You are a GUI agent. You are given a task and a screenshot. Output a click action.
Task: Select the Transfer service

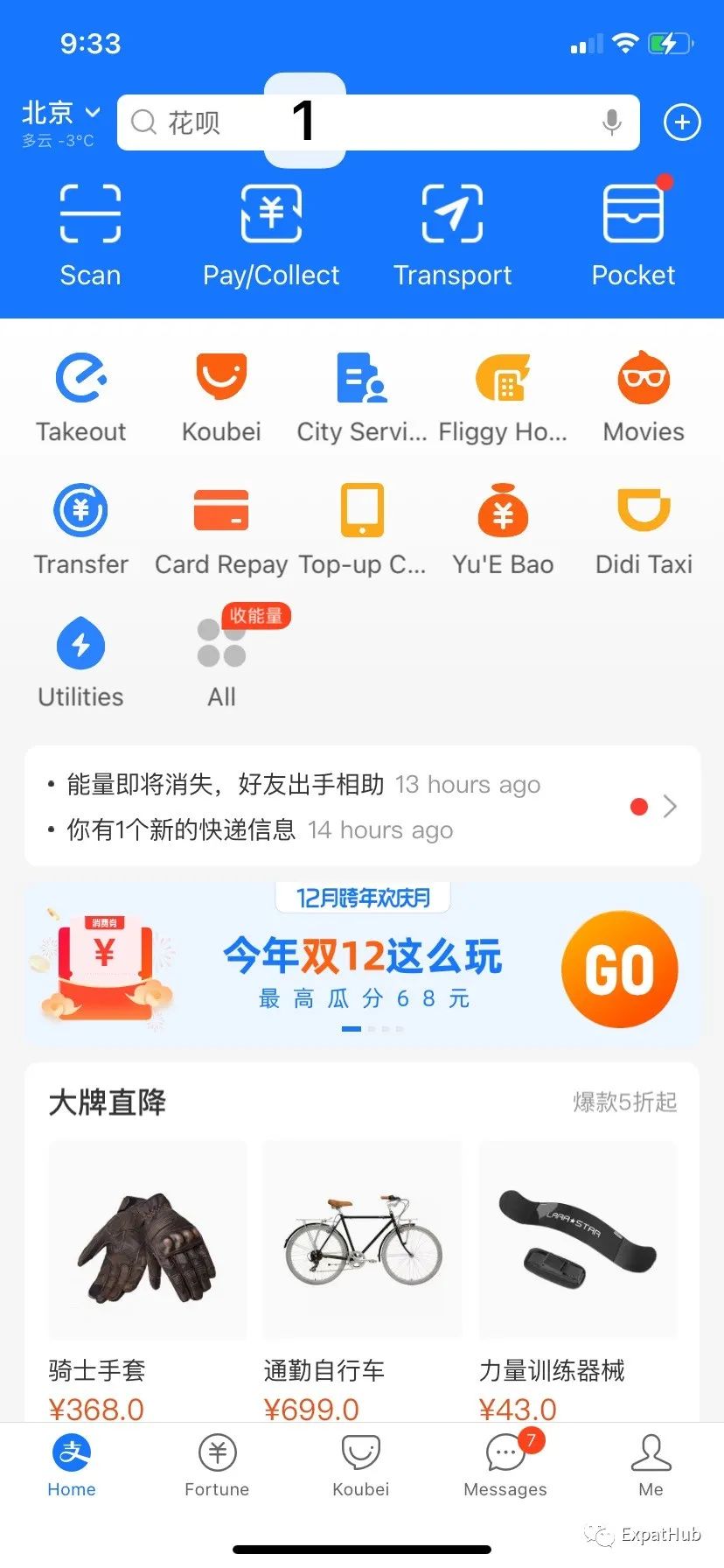tap(81, 529)
